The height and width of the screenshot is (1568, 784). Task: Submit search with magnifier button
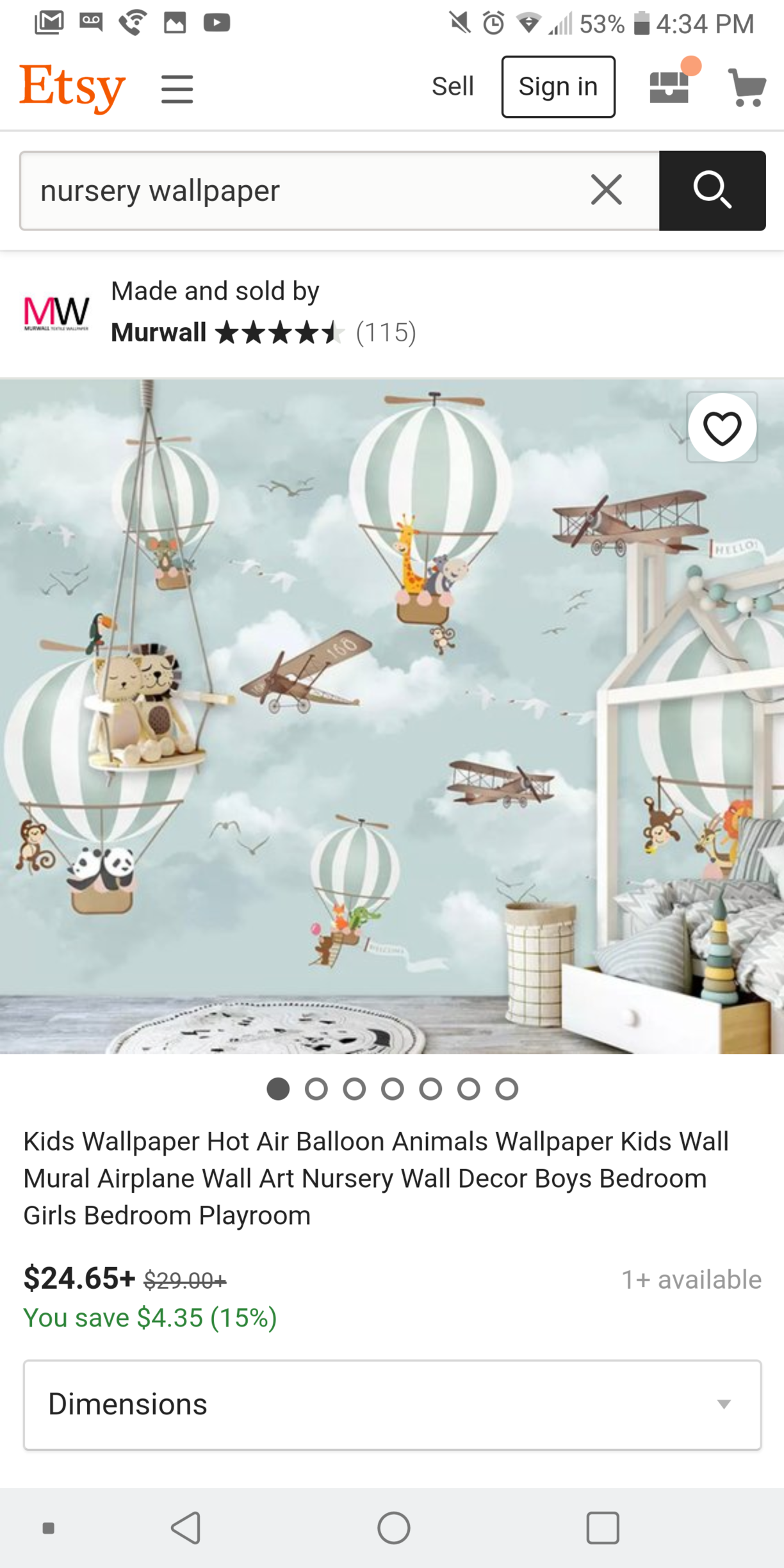click(x=712, y=191)
